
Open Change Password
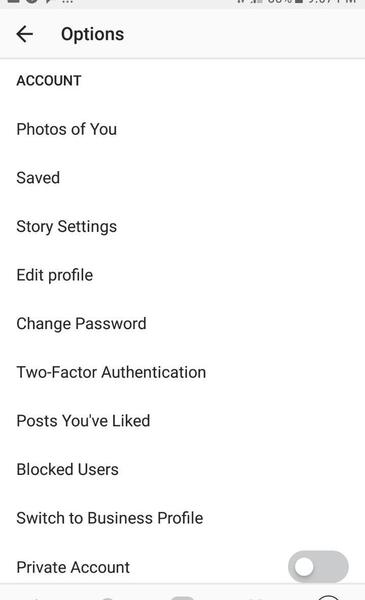[x=182, y=323]
